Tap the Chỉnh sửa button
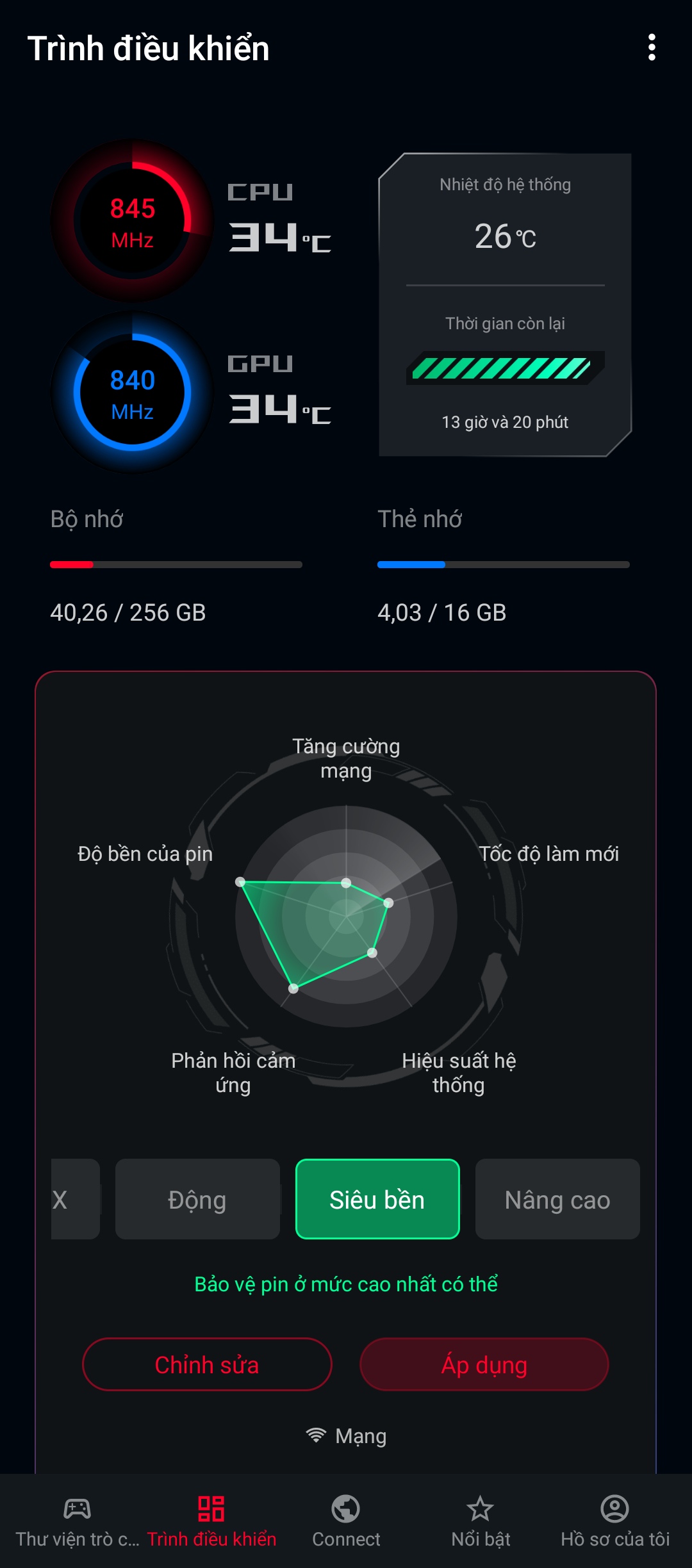 207,1364
